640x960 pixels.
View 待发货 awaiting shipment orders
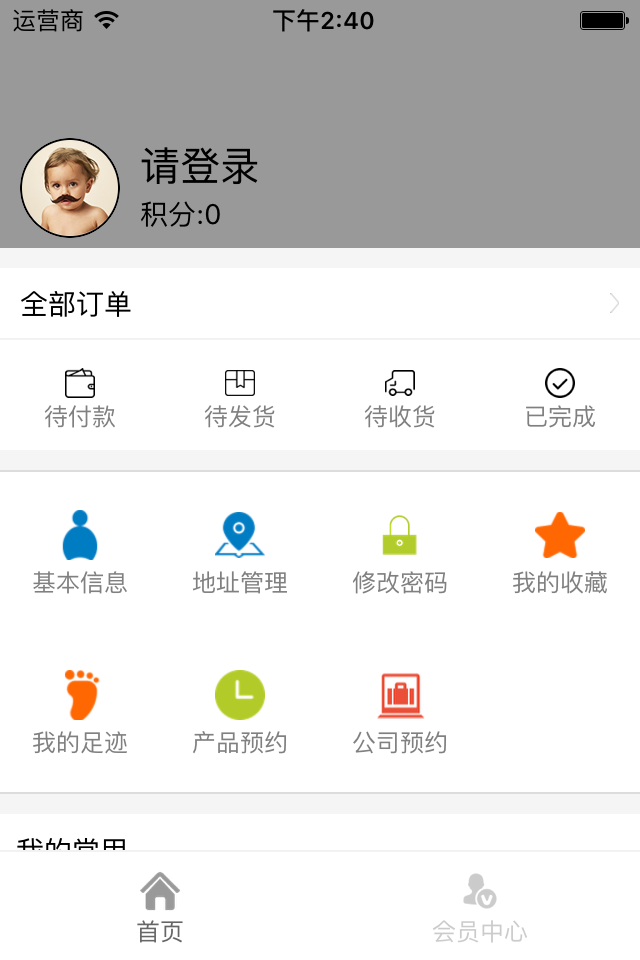(240, 398)
